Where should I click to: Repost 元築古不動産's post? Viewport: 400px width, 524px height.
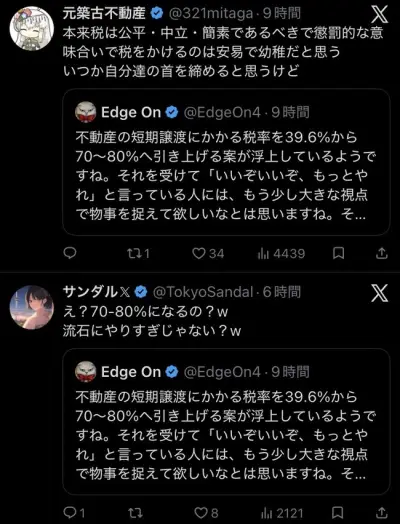(x=138, y=254)
